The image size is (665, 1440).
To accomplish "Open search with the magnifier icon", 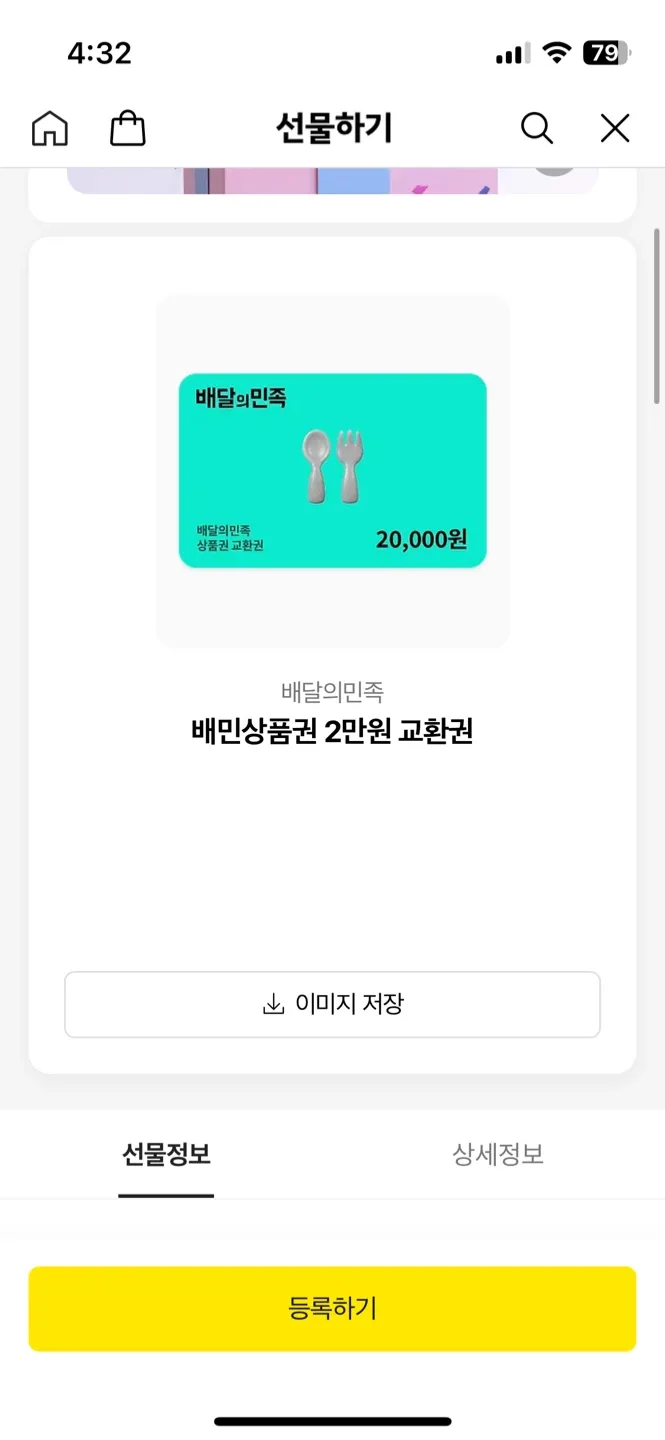I will point(536,128).
